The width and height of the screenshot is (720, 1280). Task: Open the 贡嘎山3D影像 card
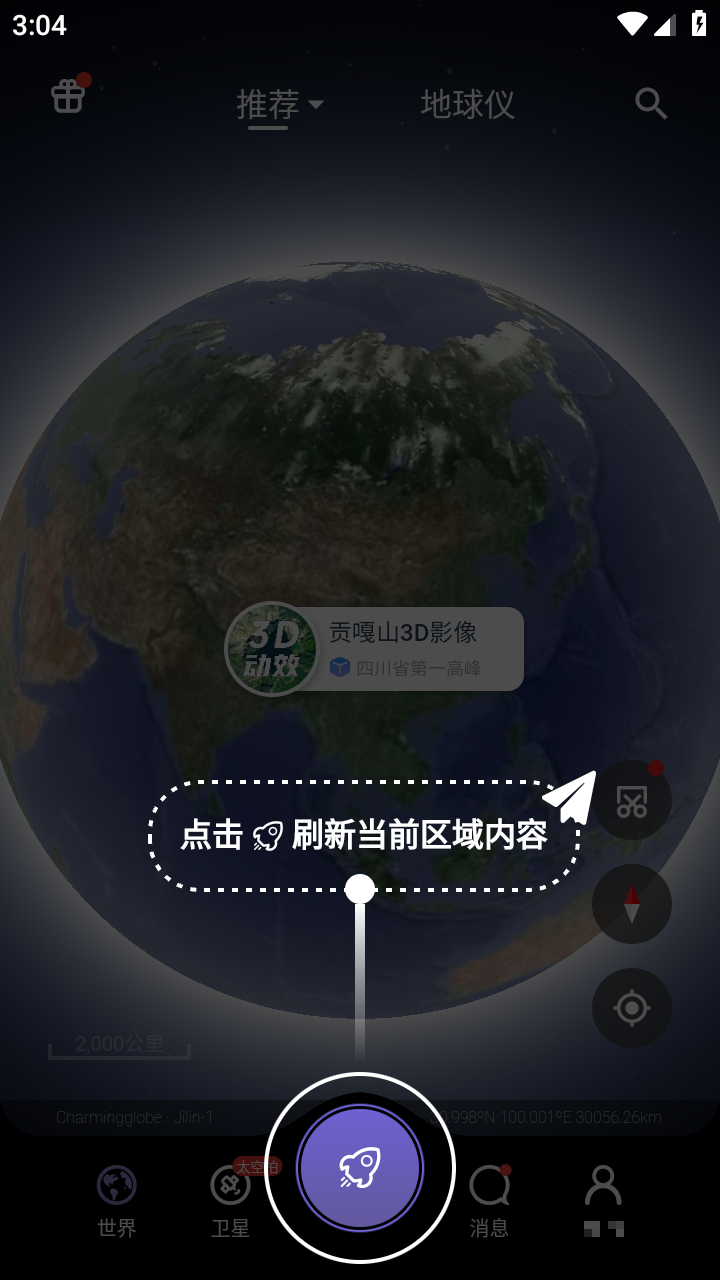pyautogui.click(x=376, y=649)
